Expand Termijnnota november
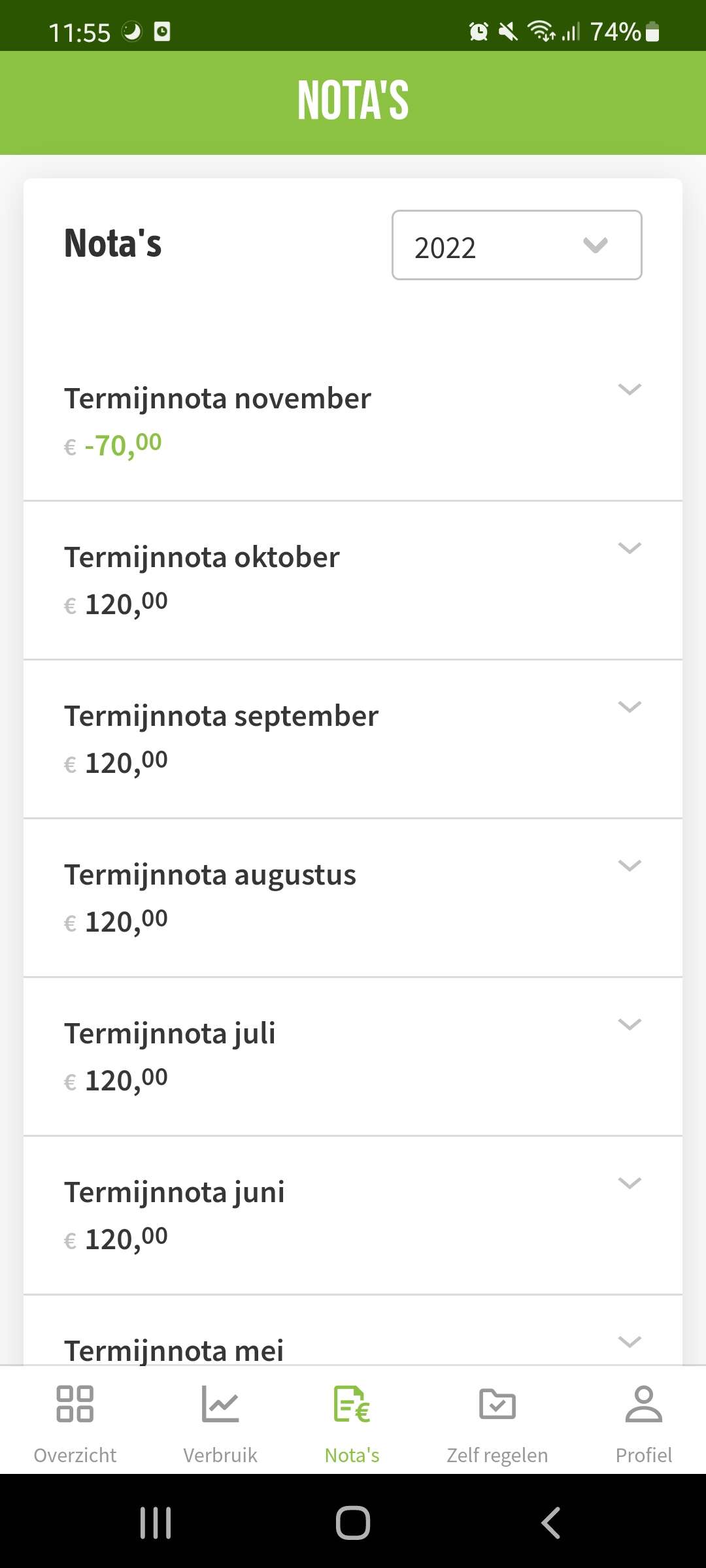 [353, 422]
